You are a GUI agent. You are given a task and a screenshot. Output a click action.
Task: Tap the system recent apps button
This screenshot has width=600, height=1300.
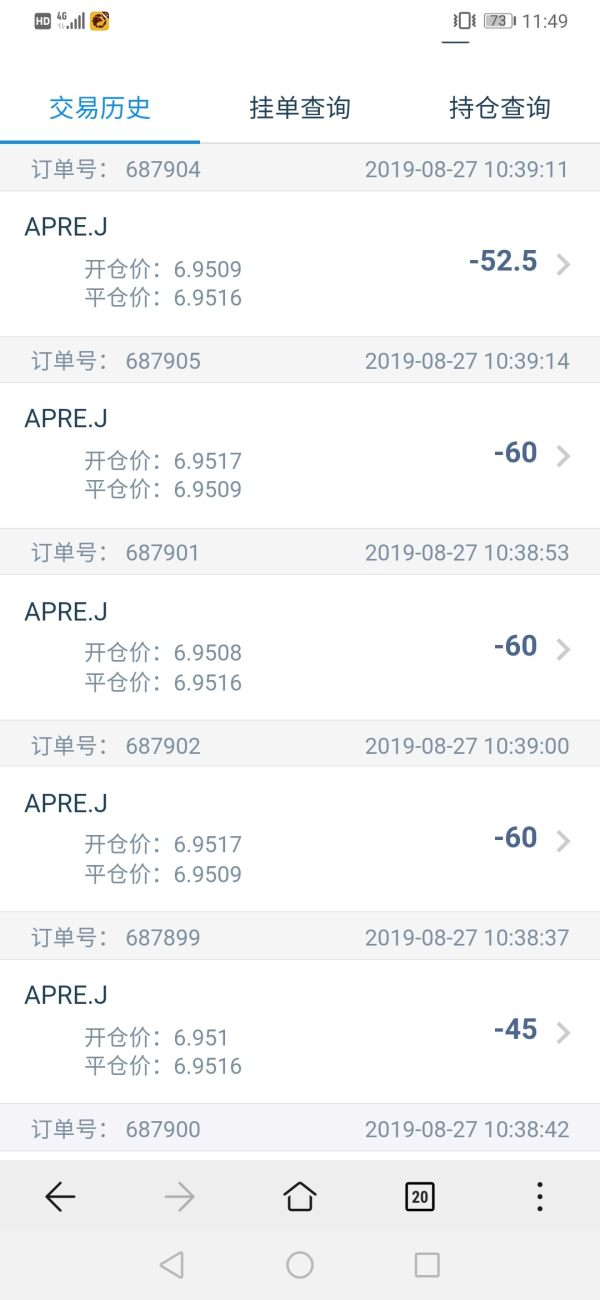(427, 1265)
